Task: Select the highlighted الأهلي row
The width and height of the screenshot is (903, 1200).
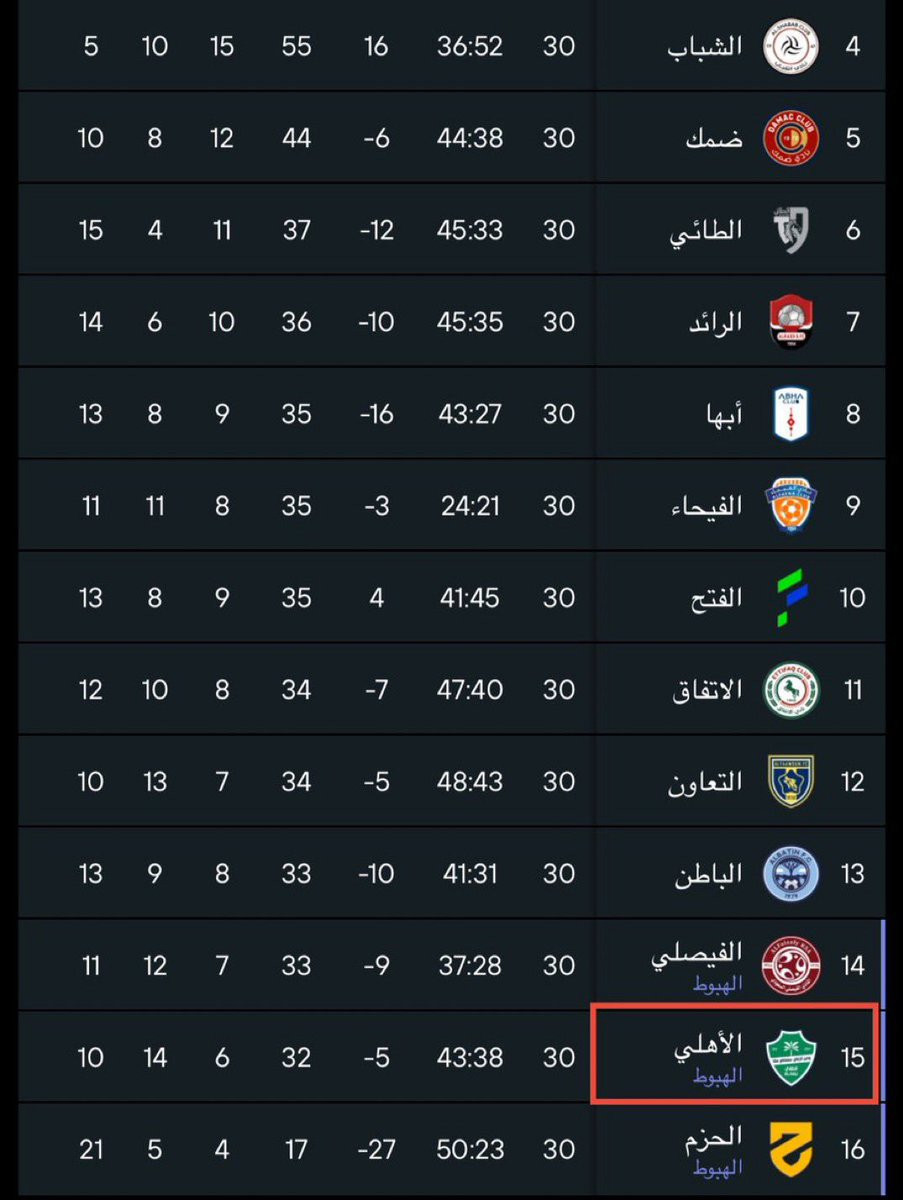Action: pyautogui.click(x=452, y=1057)
